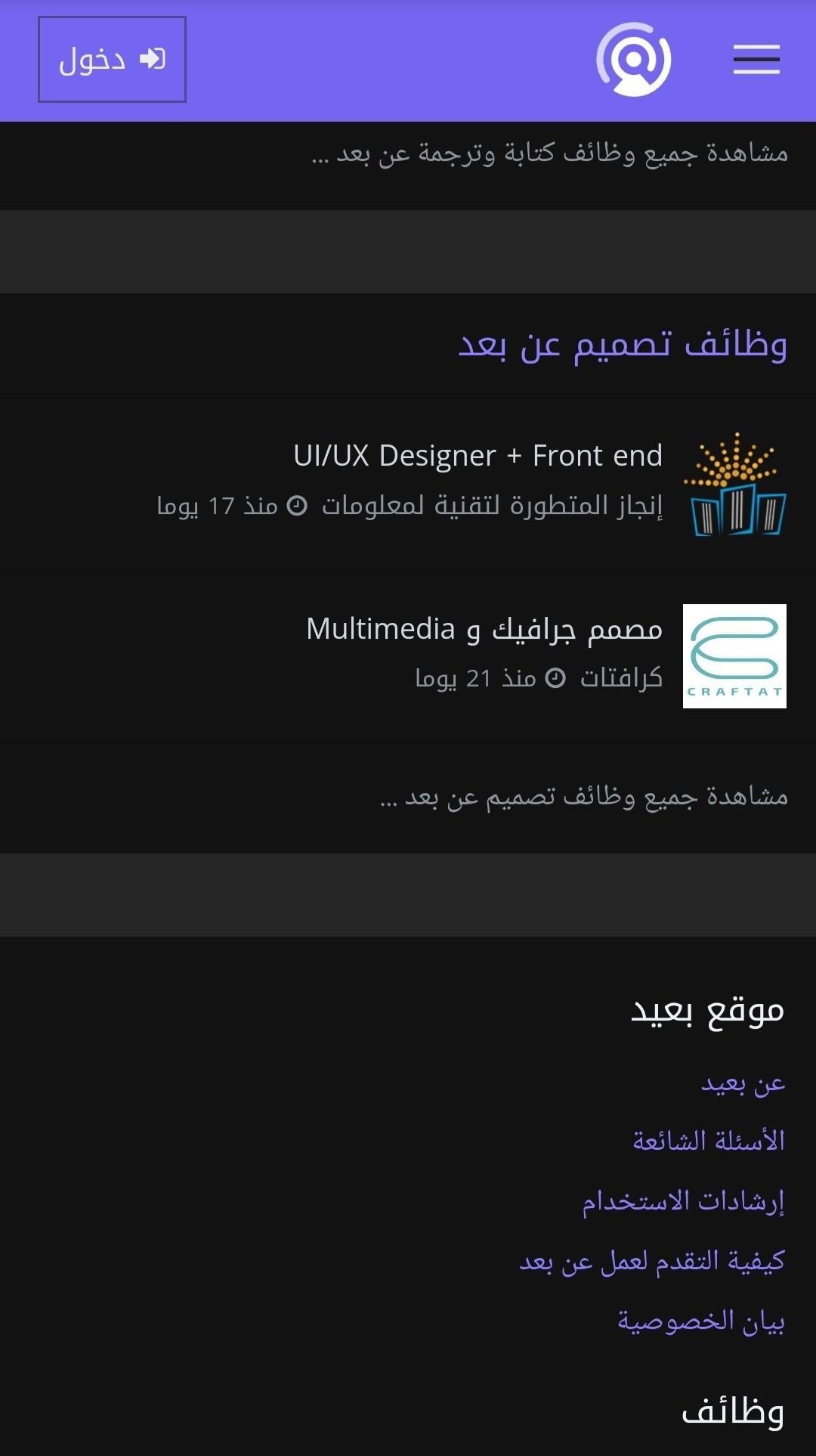Tap the دخول login button
The width and height of the screenshot is (816, 1456).
112,59
